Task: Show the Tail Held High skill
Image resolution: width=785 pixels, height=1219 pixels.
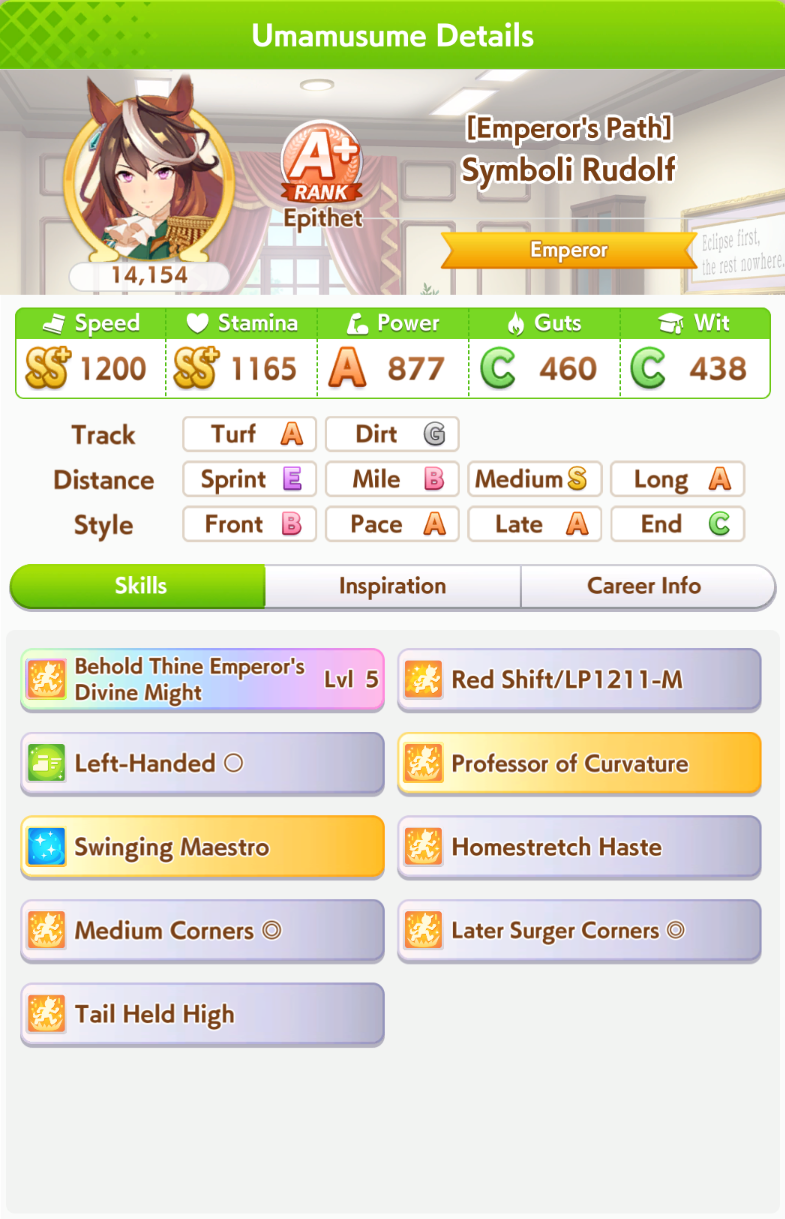Action: click(x=202, y=1014)
